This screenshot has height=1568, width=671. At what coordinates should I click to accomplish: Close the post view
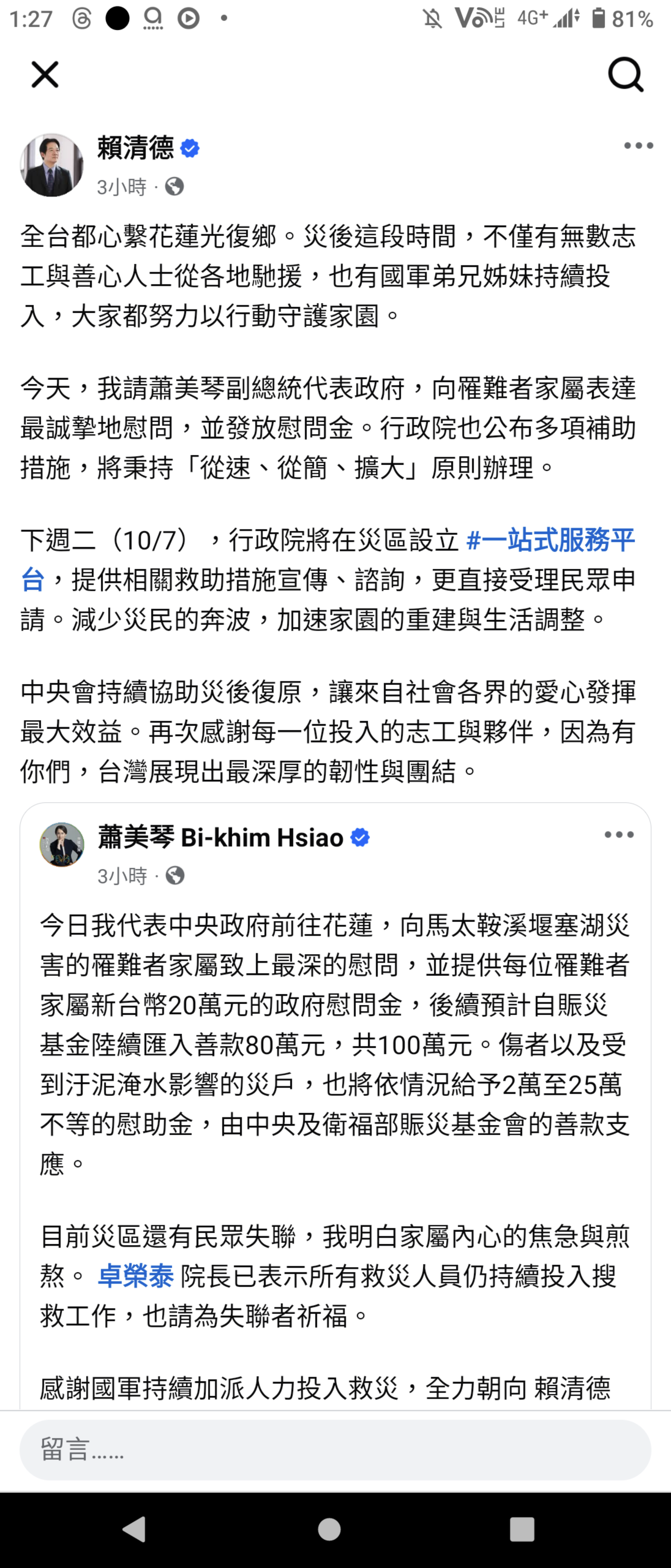44,75
